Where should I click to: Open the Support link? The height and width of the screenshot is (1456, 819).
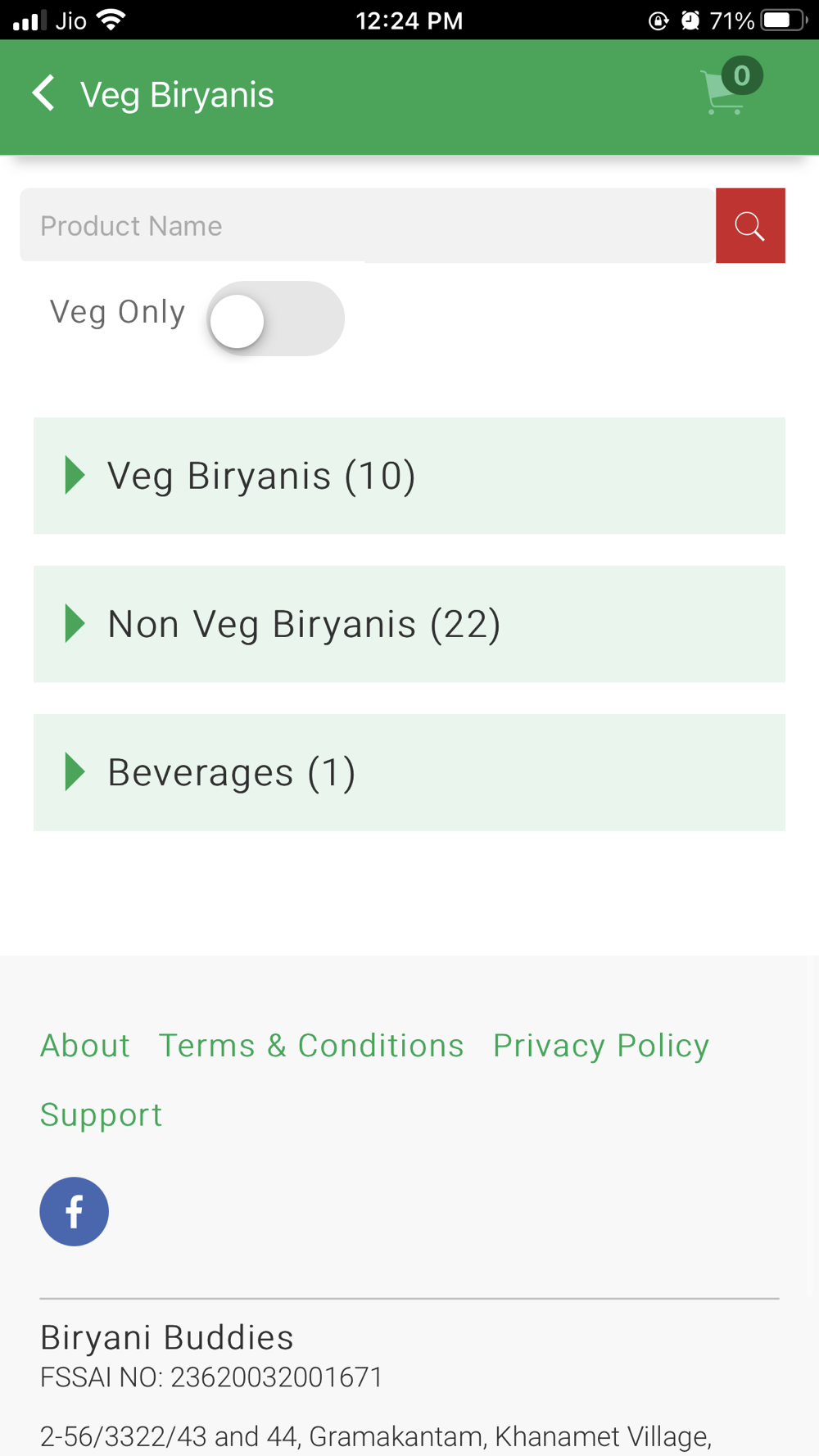102,1115
